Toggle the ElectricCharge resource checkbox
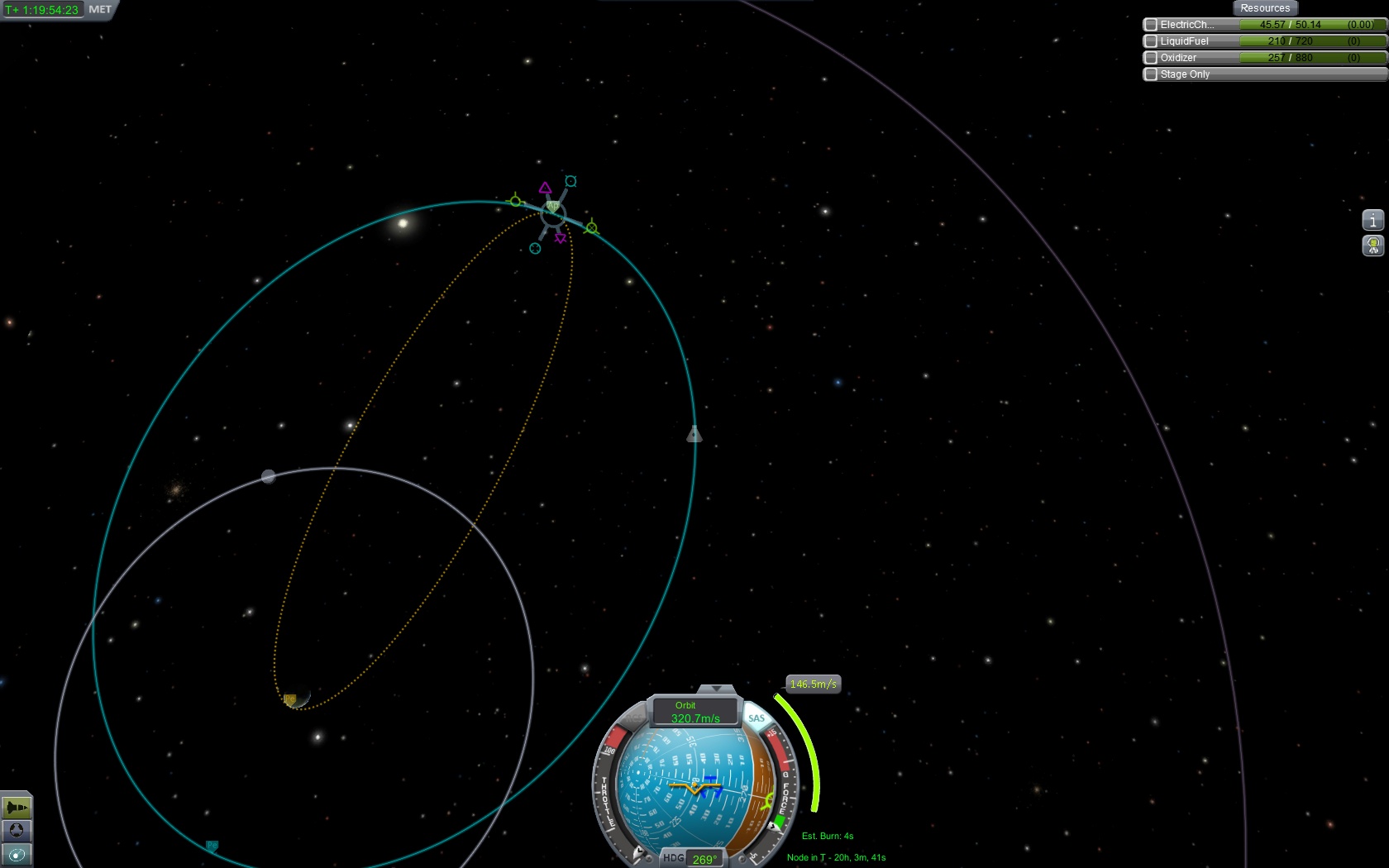The height and width of the screenshot is (868, 1389). [1150, 25]
